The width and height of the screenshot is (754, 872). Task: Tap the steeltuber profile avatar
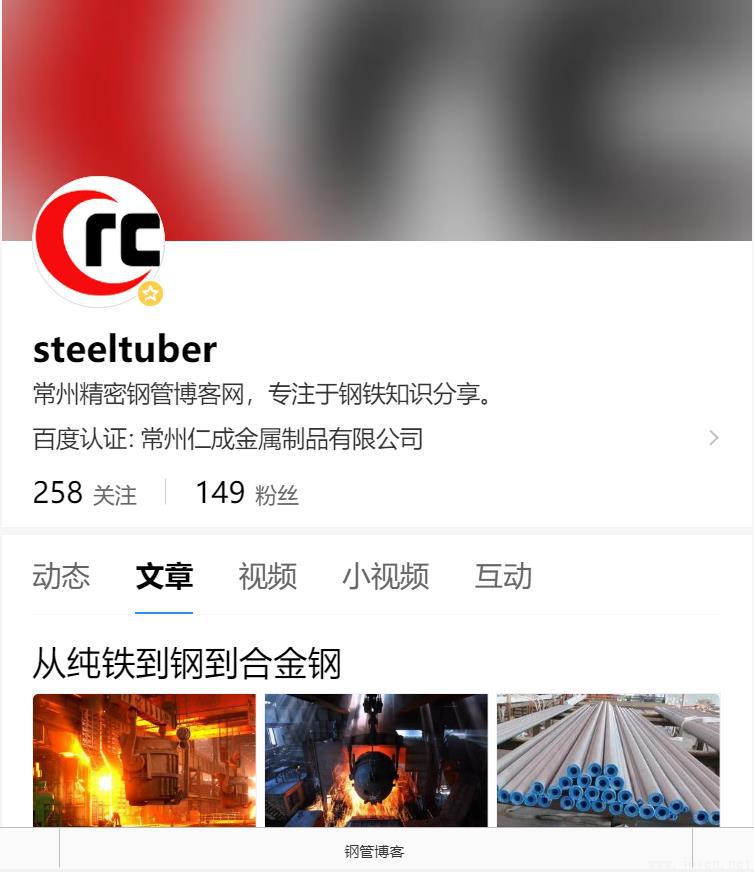98,241
